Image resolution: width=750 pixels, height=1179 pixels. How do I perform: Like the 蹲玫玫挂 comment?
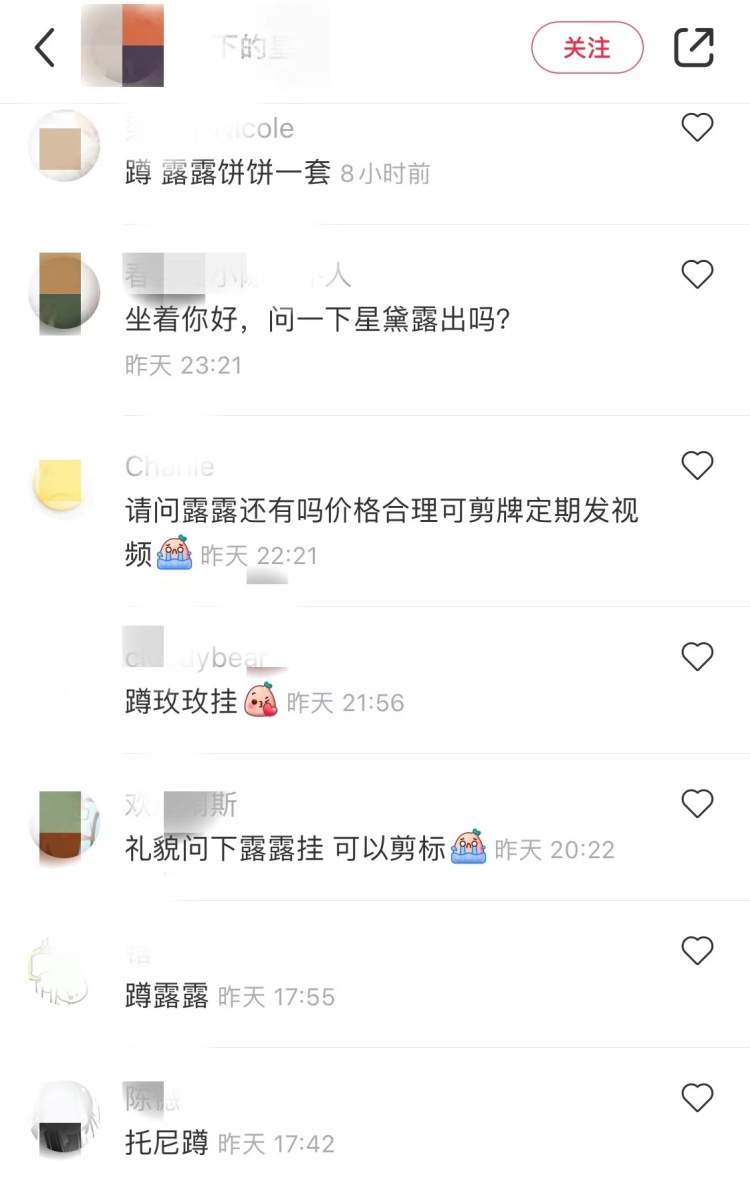[697, 656]
